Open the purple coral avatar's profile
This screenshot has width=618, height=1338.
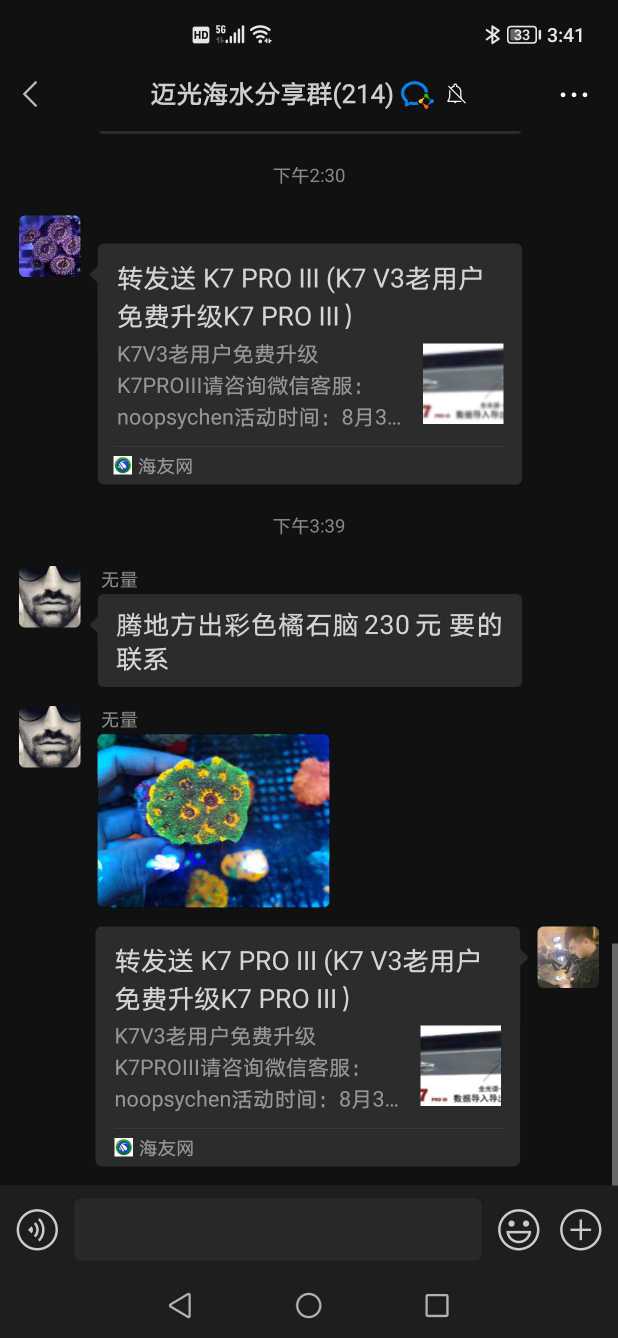click(50, 246)
